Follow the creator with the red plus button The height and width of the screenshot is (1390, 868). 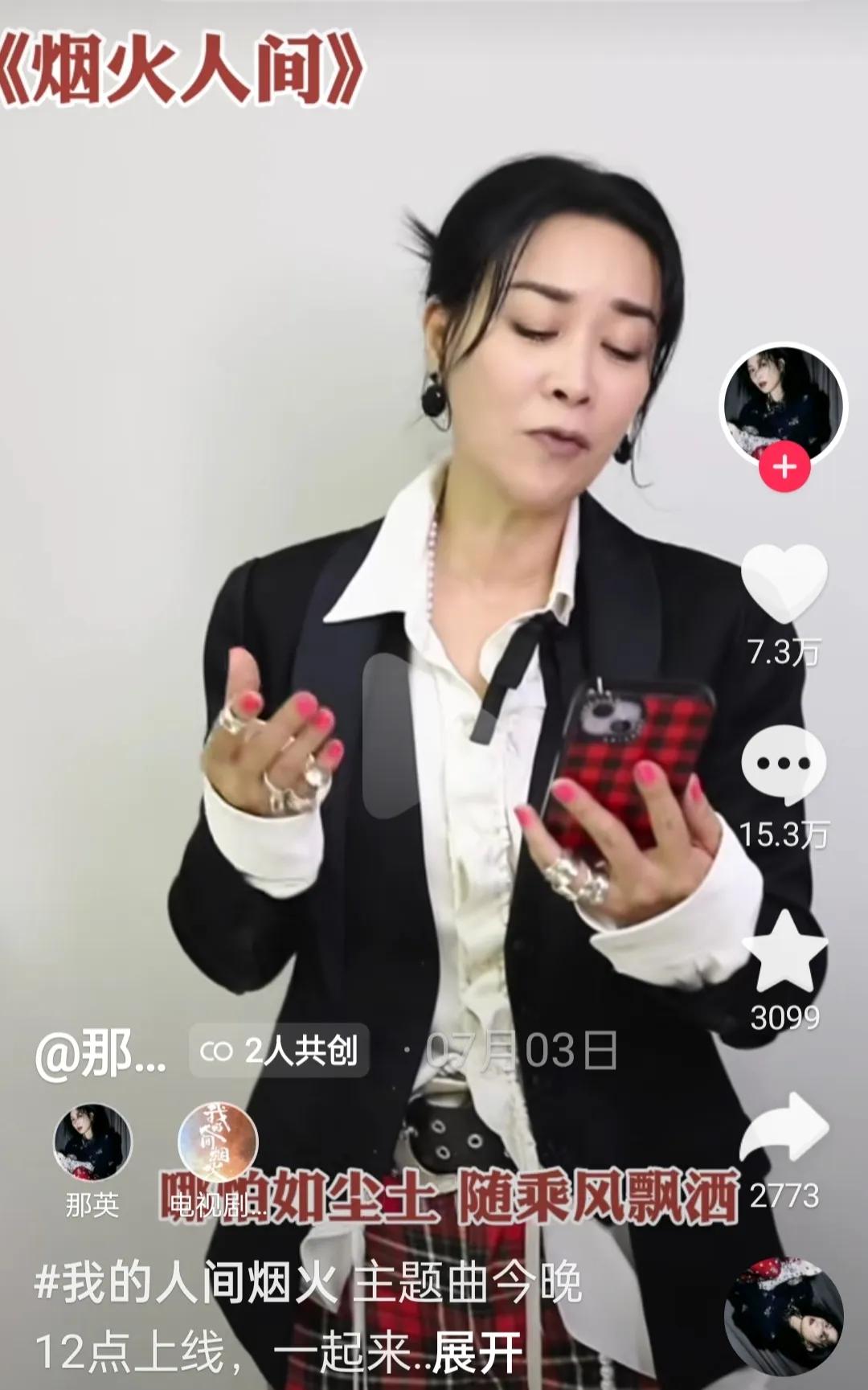[x=784, y=466]
